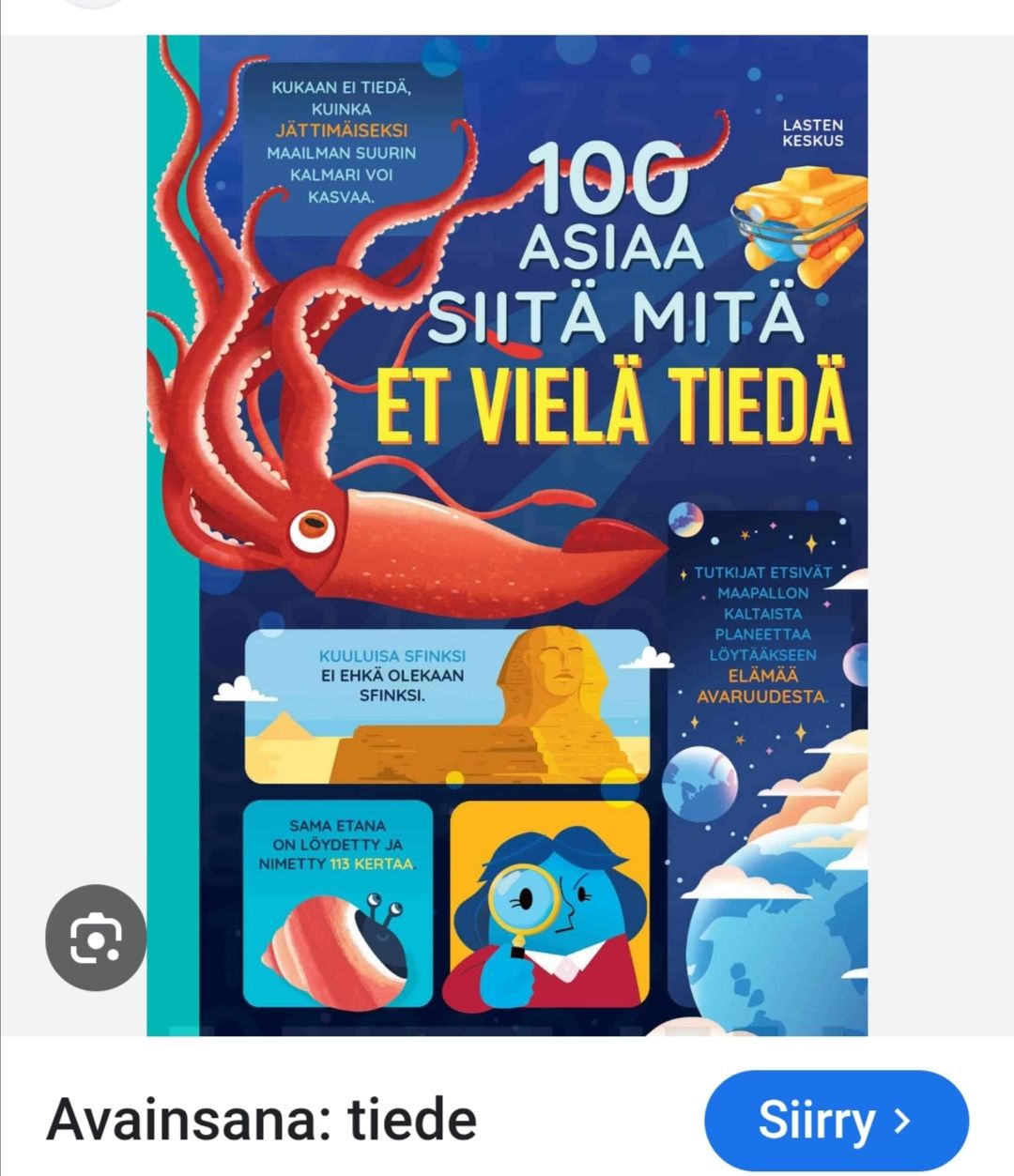
Task: Tap the Siirry button
Action: (x=836, y=1121)
